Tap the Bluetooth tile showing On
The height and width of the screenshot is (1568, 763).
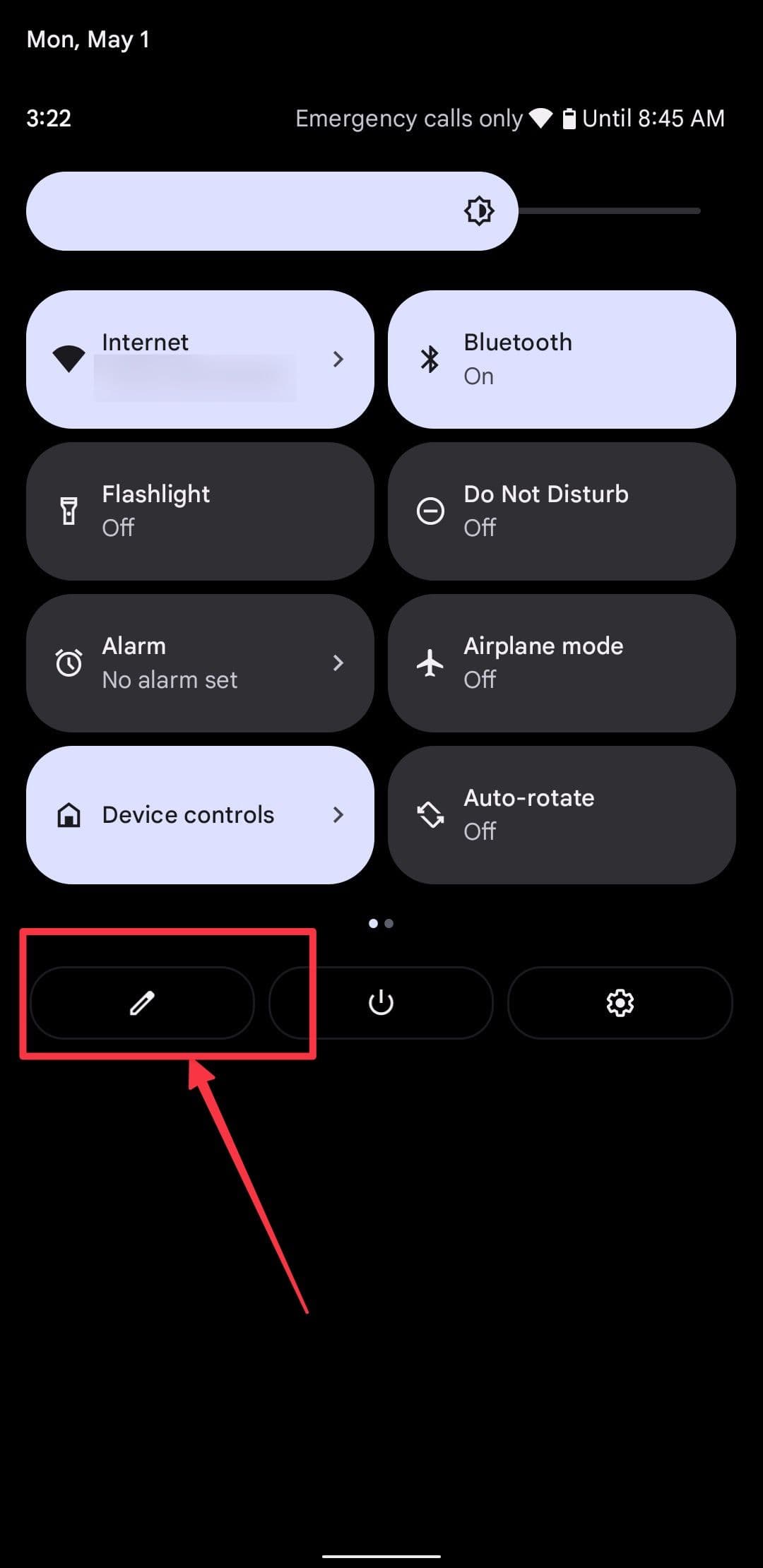click(562, 358)
